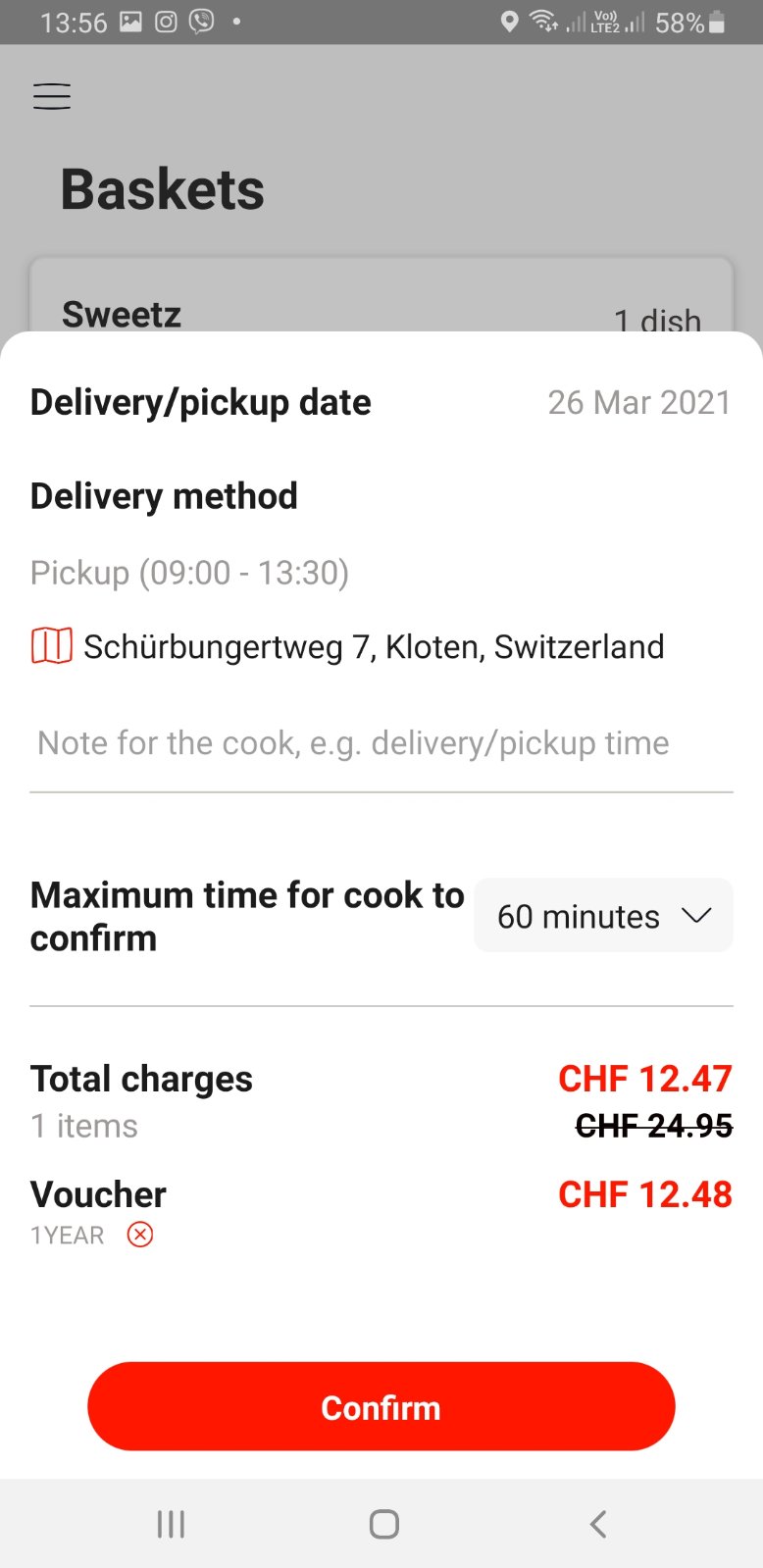
Task: Go back with the system back button
Action: click(x=598, y=1524)
